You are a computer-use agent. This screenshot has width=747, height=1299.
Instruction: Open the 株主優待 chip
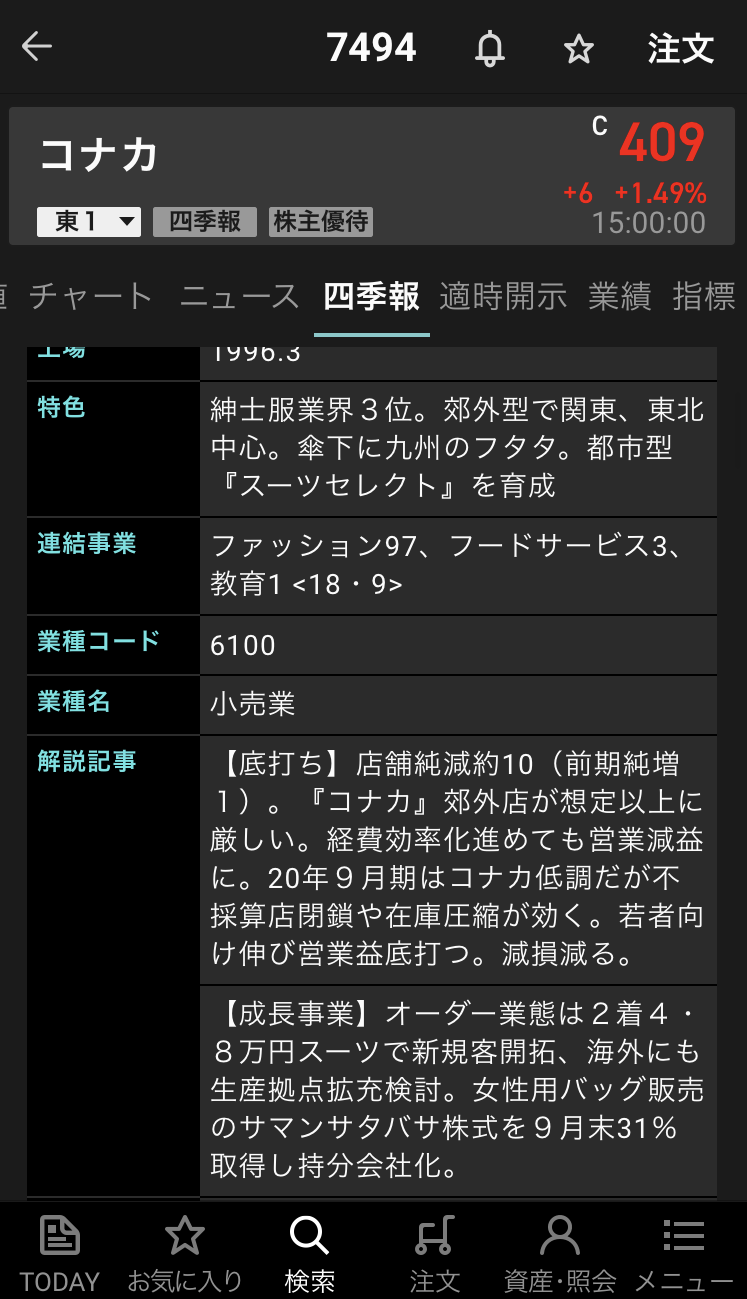click(321, 222)
